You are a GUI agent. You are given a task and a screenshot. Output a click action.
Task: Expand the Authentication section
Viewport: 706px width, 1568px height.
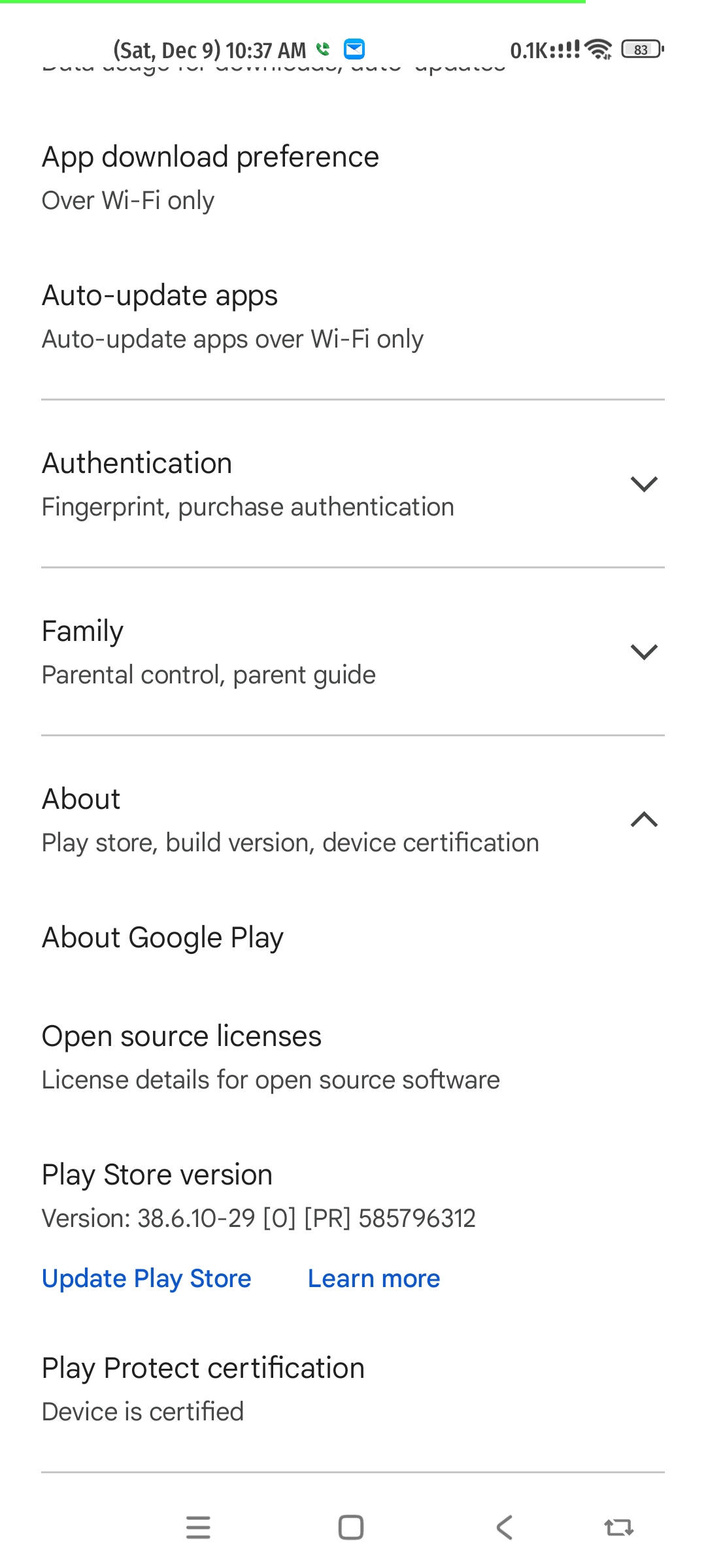pos(353,484)
